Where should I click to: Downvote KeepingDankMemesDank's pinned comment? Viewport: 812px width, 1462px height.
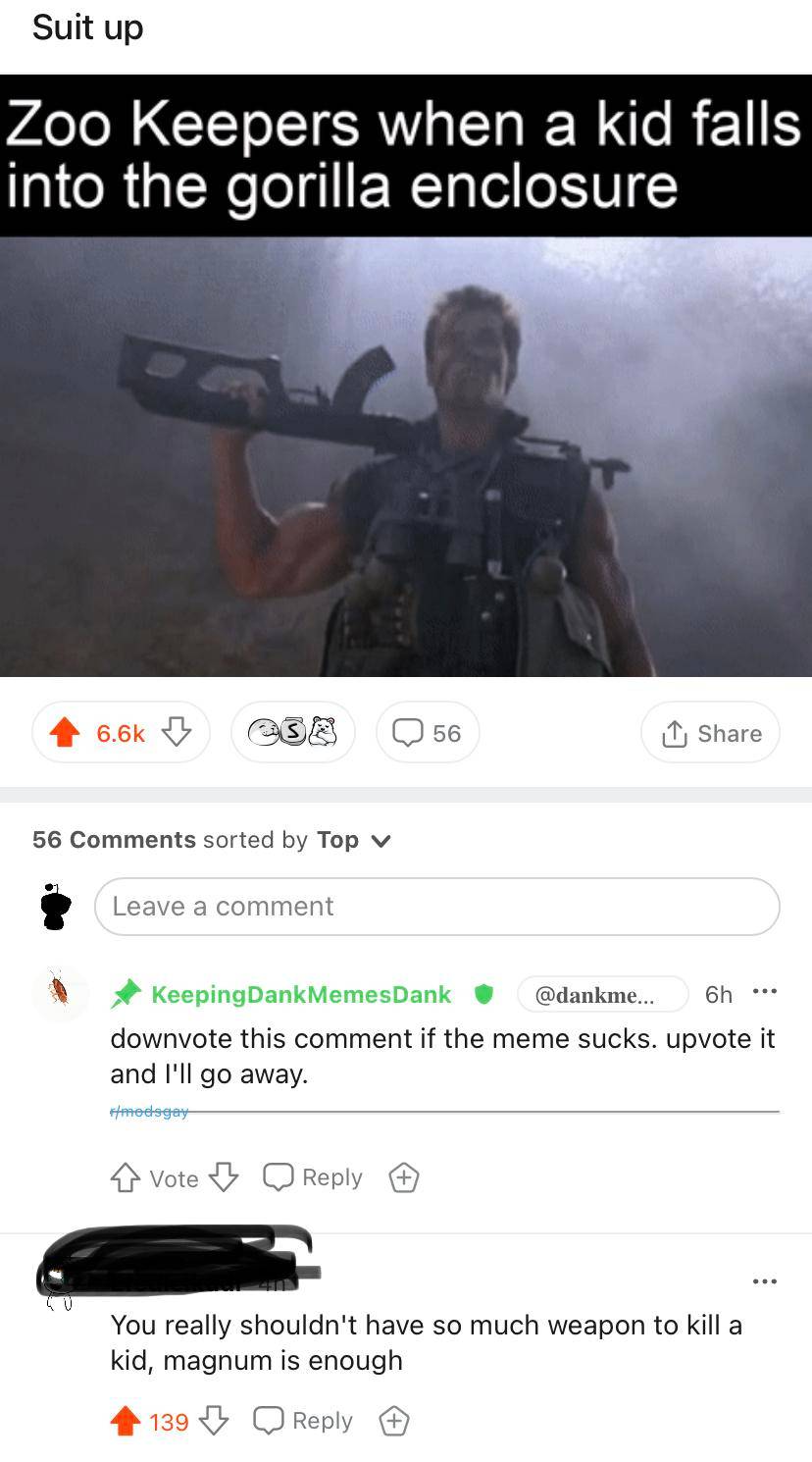tap(225, 1176)
